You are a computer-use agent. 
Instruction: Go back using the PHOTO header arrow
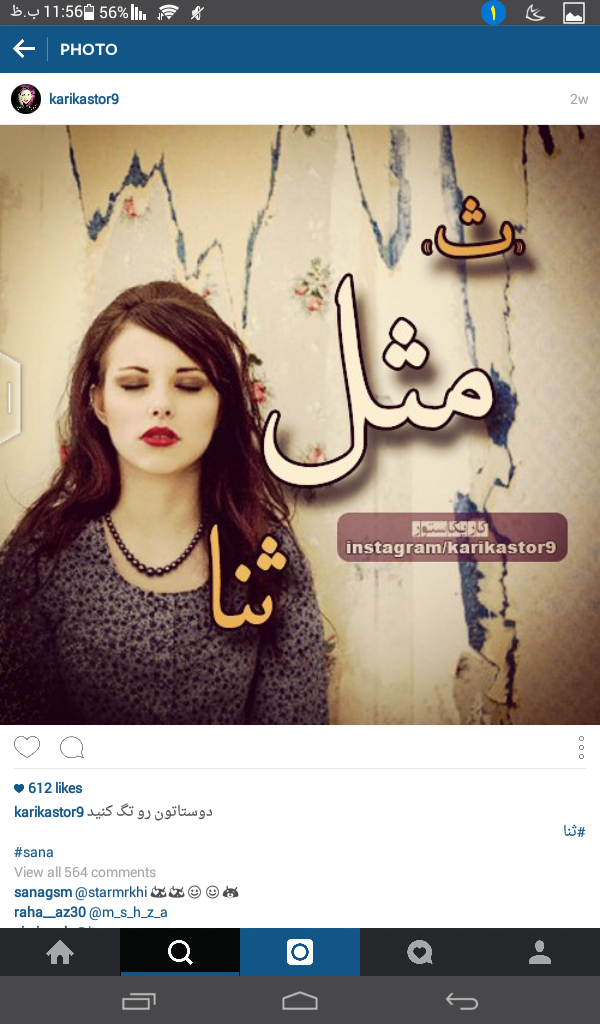point(24,49)
